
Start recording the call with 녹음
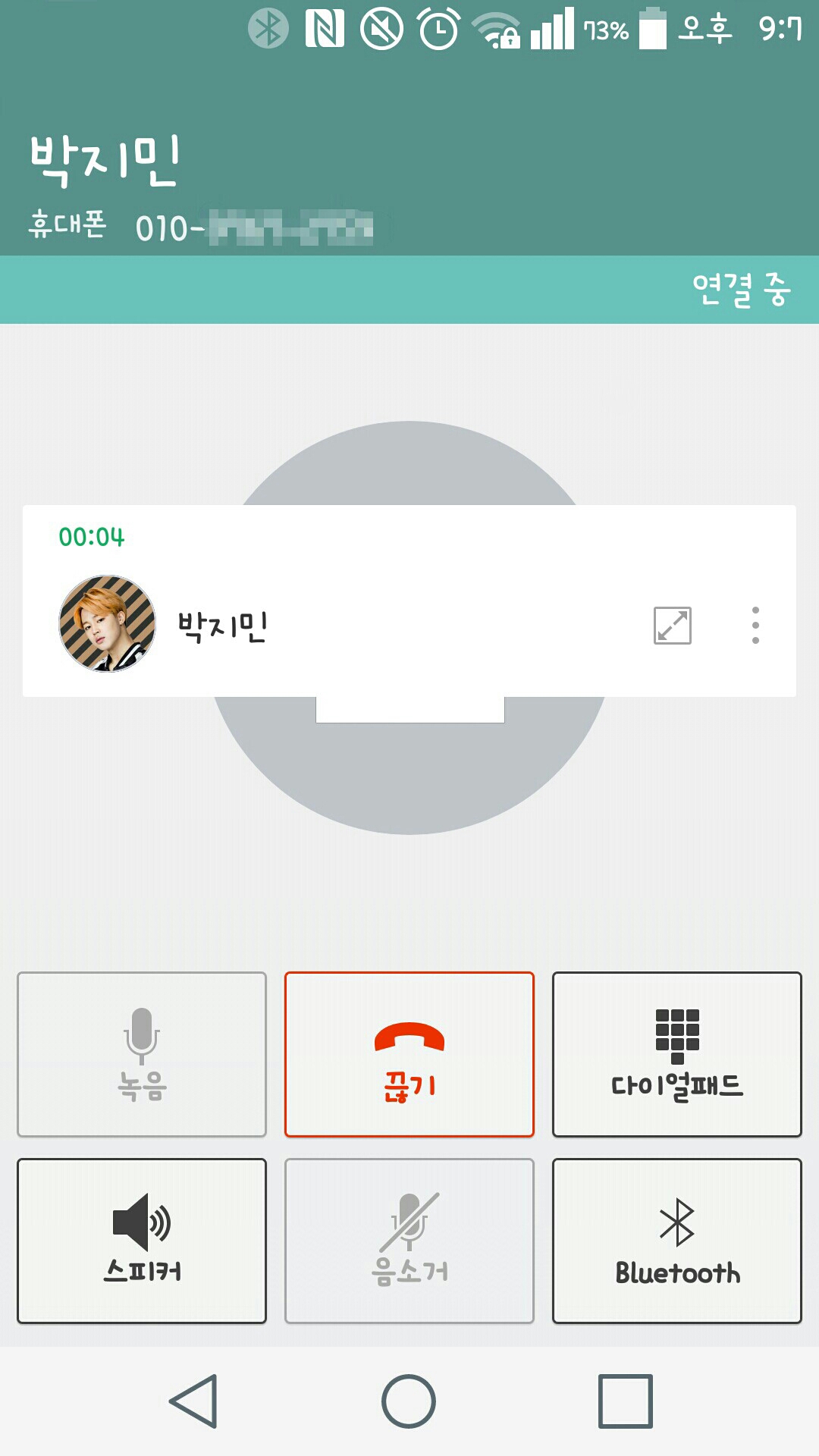[142, 1054]
